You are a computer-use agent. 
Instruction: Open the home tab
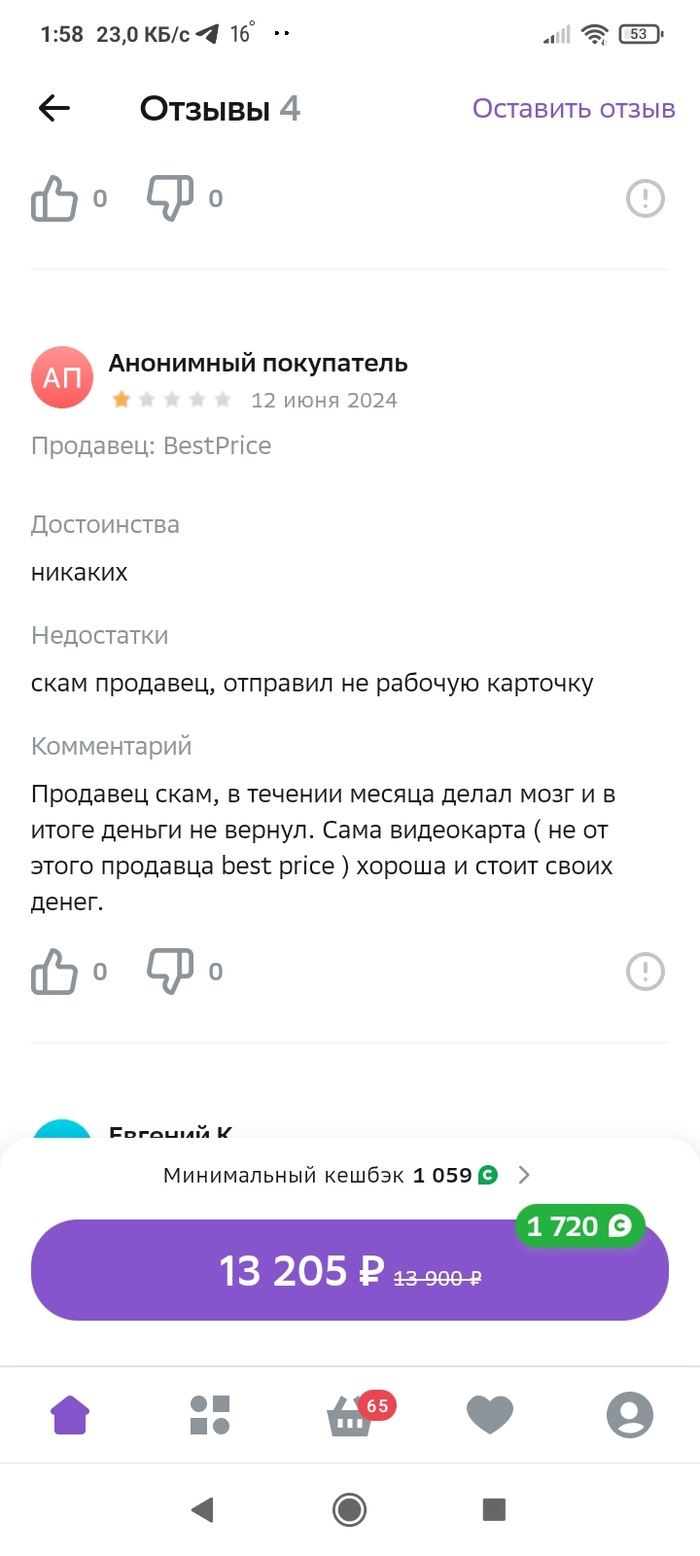pos(70,1415)
